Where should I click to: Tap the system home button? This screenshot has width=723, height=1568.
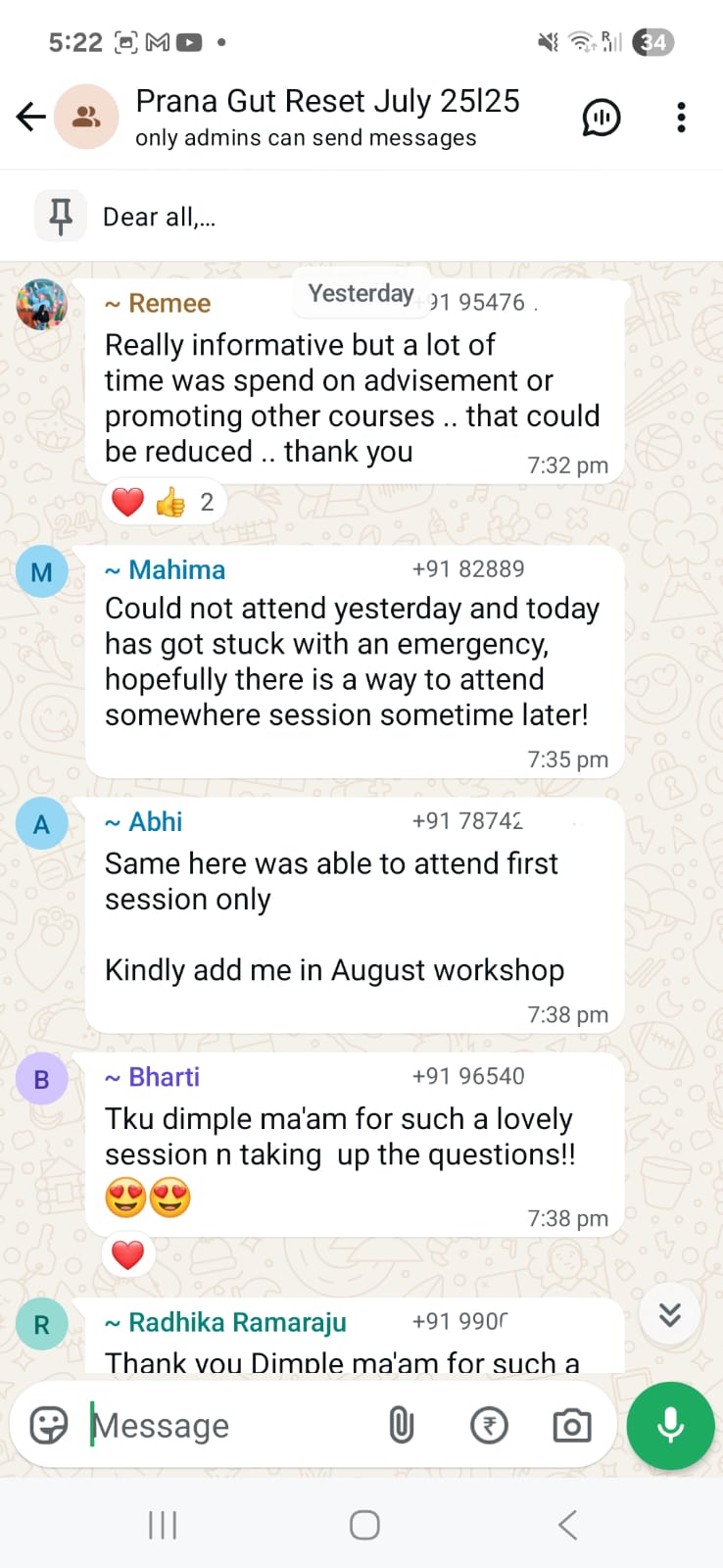click(x=364, y=1525)
